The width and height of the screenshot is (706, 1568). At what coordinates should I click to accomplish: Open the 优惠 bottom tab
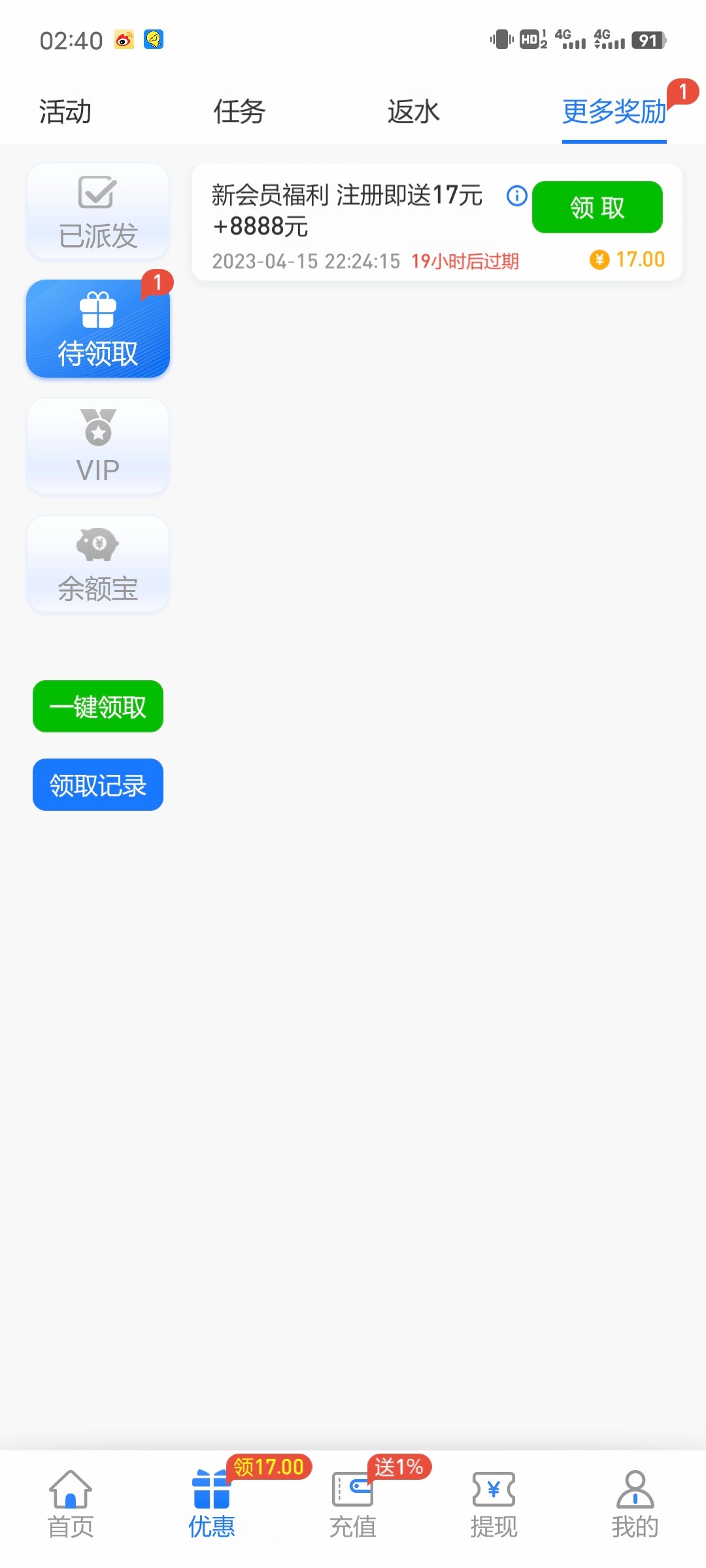click(212, 1504)
